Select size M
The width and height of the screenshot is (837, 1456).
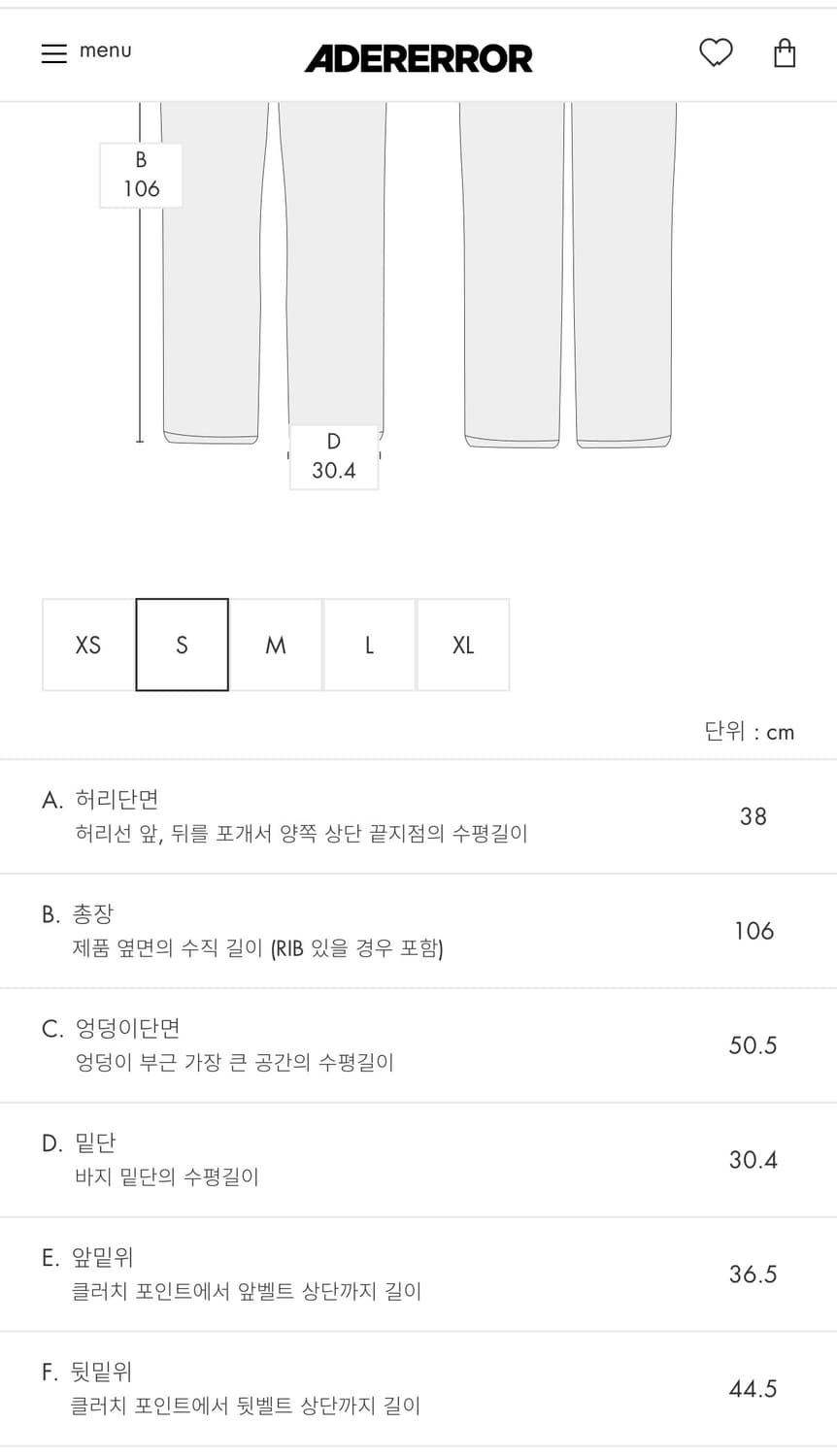(276, 645)
